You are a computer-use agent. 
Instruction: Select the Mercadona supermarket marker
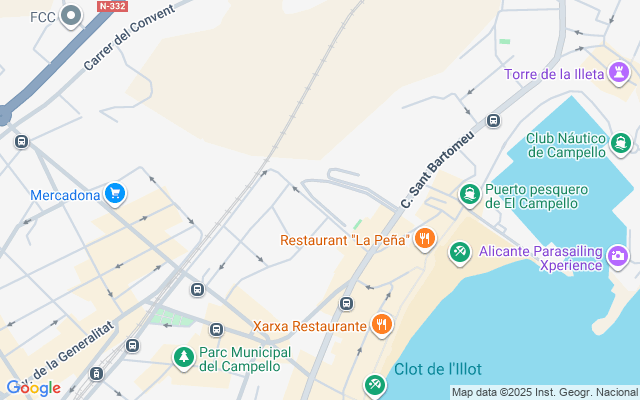[115, 194]
